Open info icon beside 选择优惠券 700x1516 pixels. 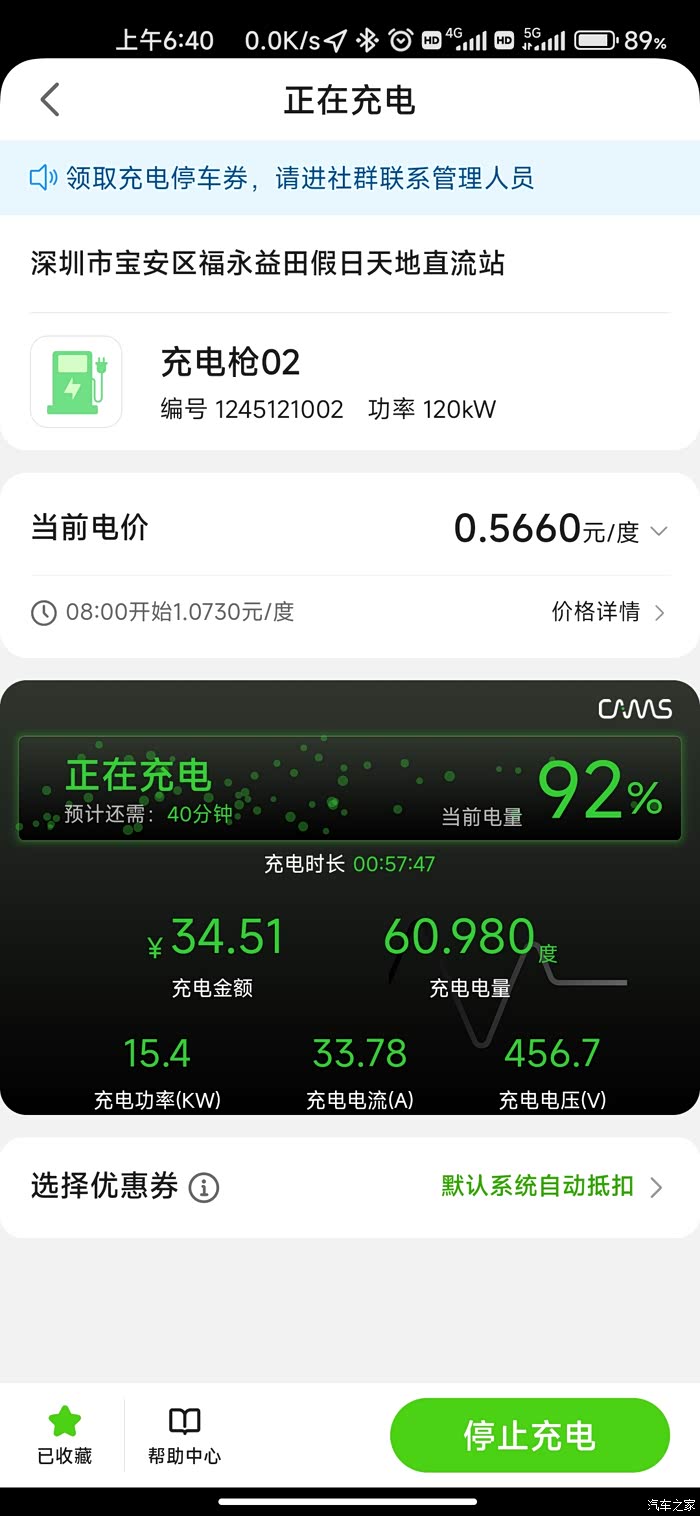coord(204,1187)
